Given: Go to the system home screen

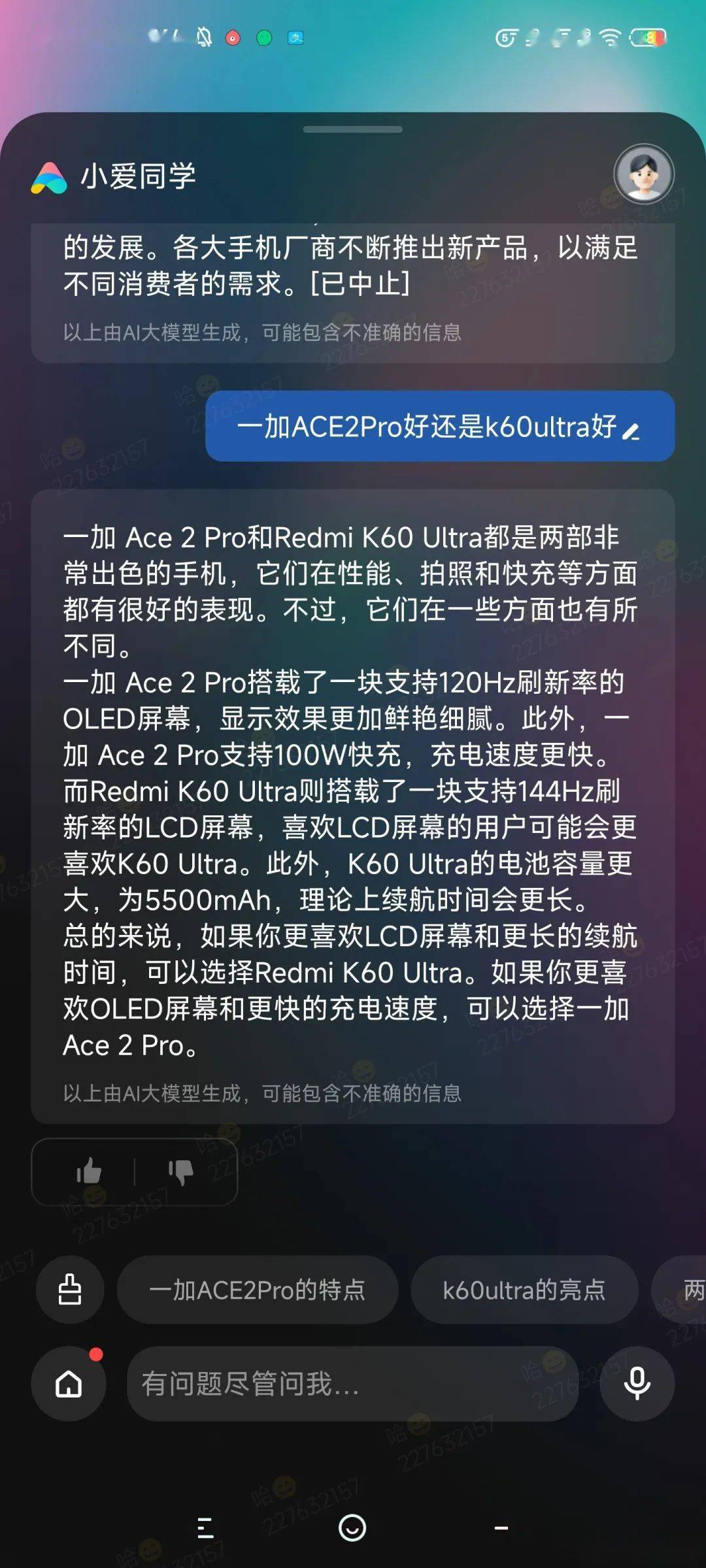Looking at the screenshot, I should point(352,1528).
